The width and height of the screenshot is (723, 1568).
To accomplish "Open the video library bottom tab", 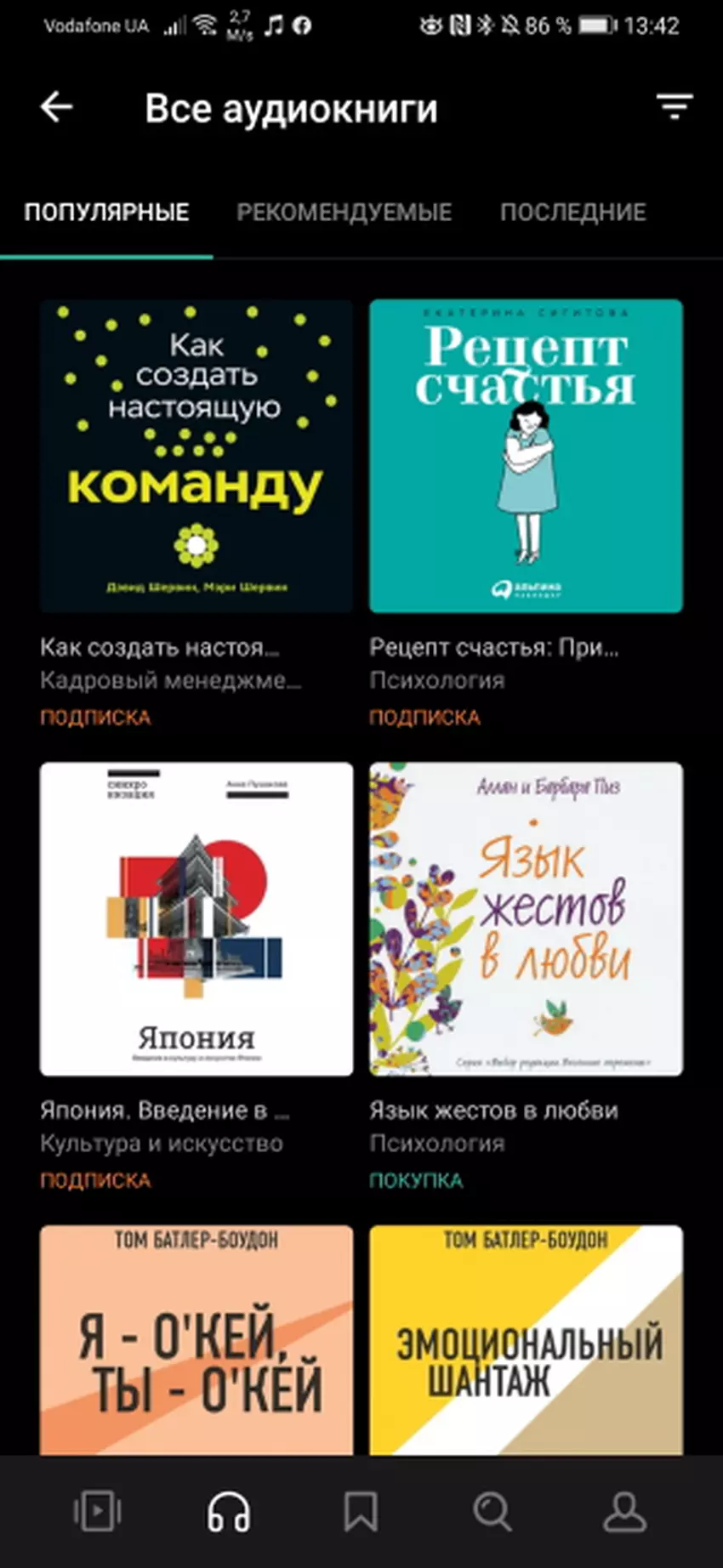I will coord(97,1511).
